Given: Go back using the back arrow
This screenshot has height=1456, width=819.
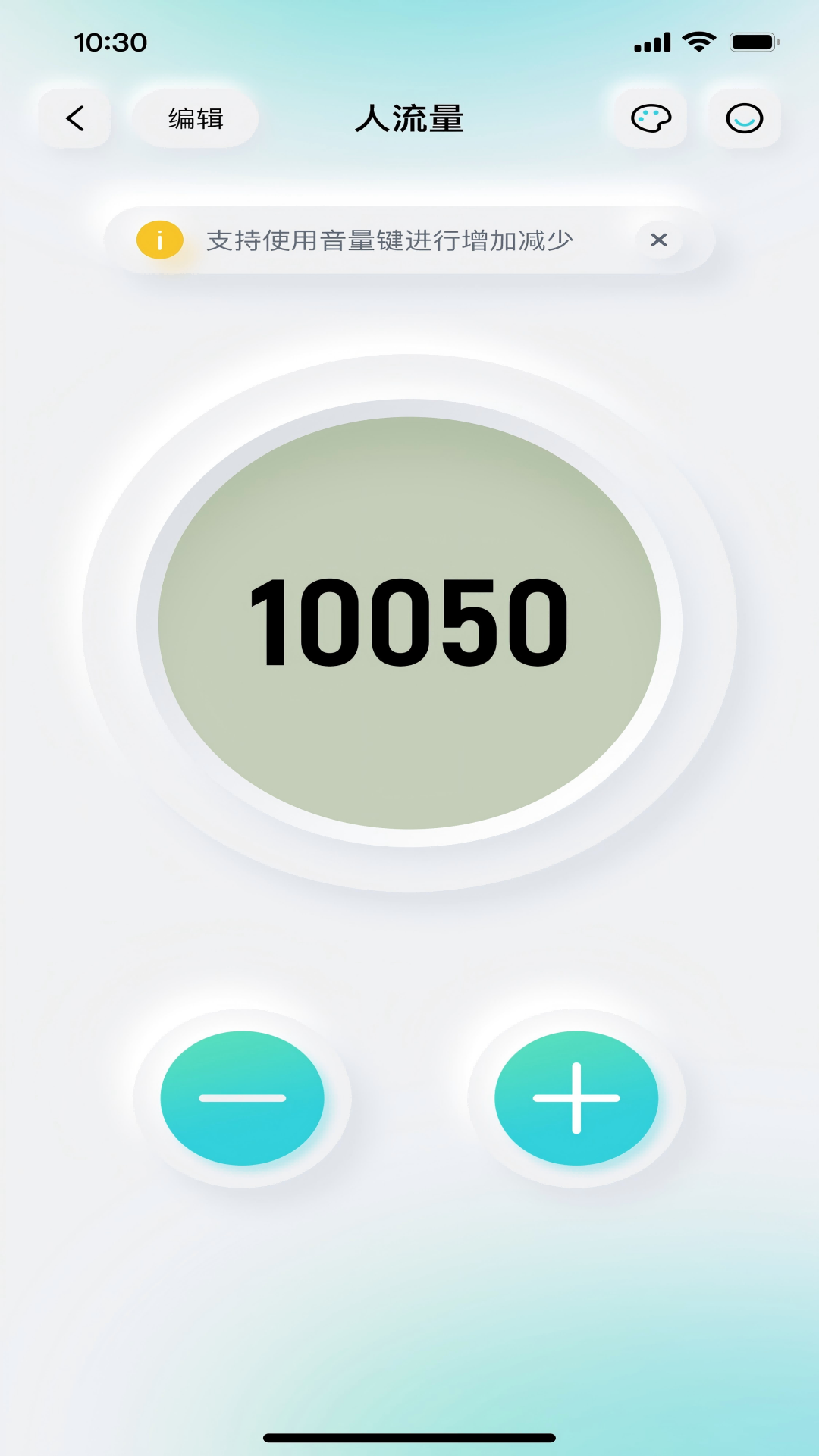Looking at the screenshot, I should point(75,118).
